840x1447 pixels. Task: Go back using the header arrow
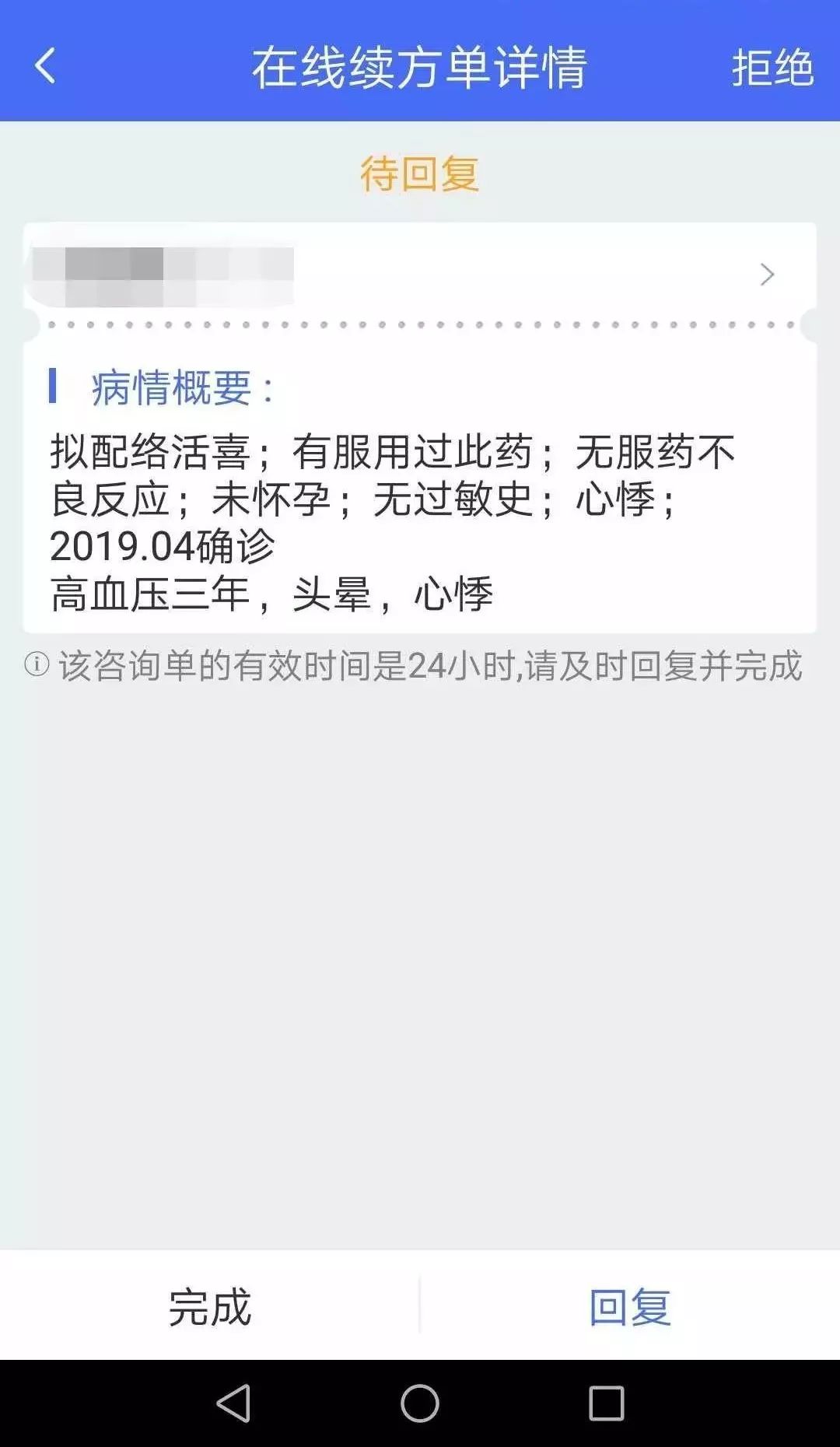click(x=46, y=66)
